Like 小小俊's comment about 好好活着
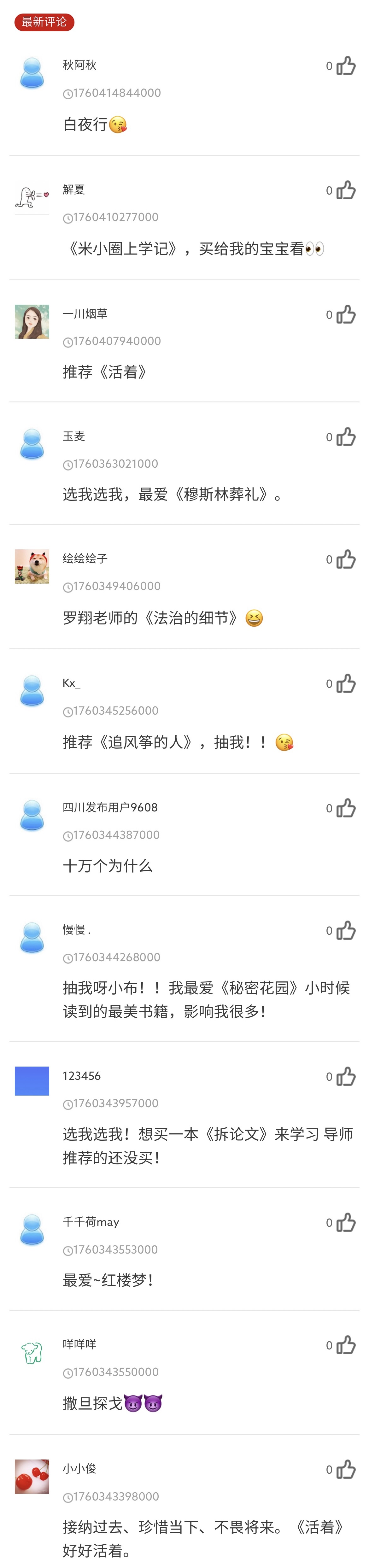The width and height of the screenshot is (369, 1568). point(346,1469)
